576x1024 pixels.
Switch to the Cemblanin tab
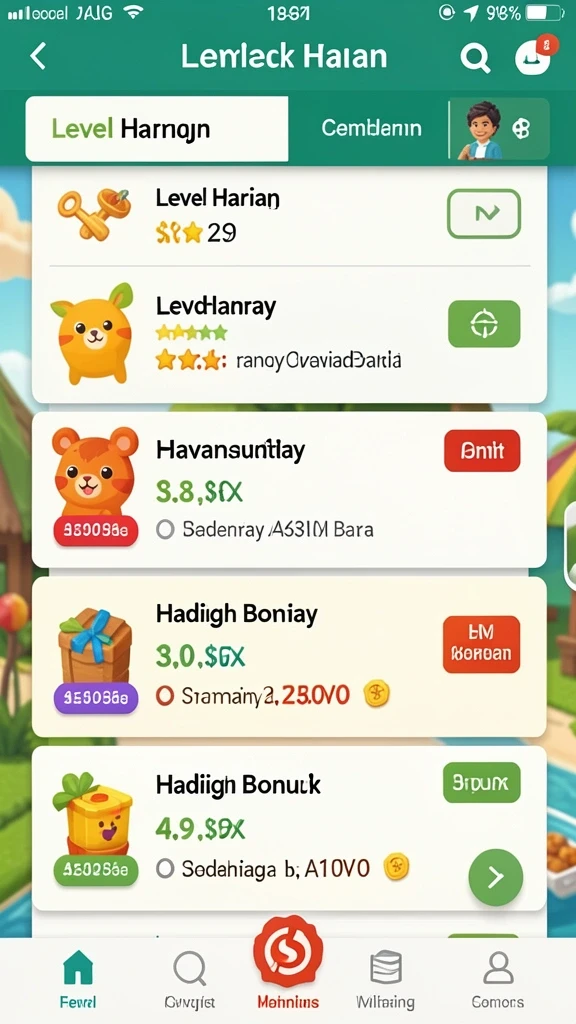click(x=371, y=128)
